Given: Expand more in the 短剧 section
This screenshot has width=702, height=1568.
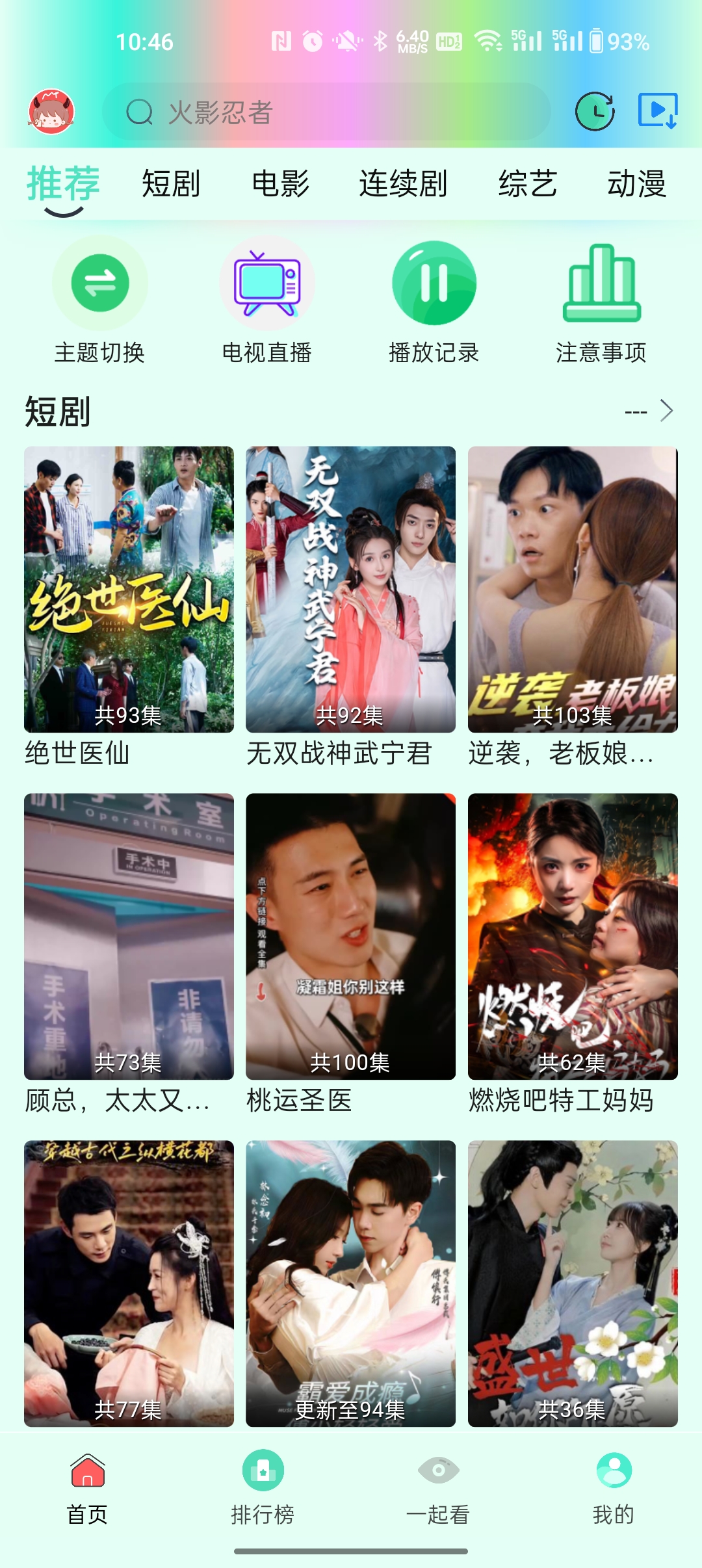Looking at the screenshot, I should pyautogui.click(x=650, y=411).
